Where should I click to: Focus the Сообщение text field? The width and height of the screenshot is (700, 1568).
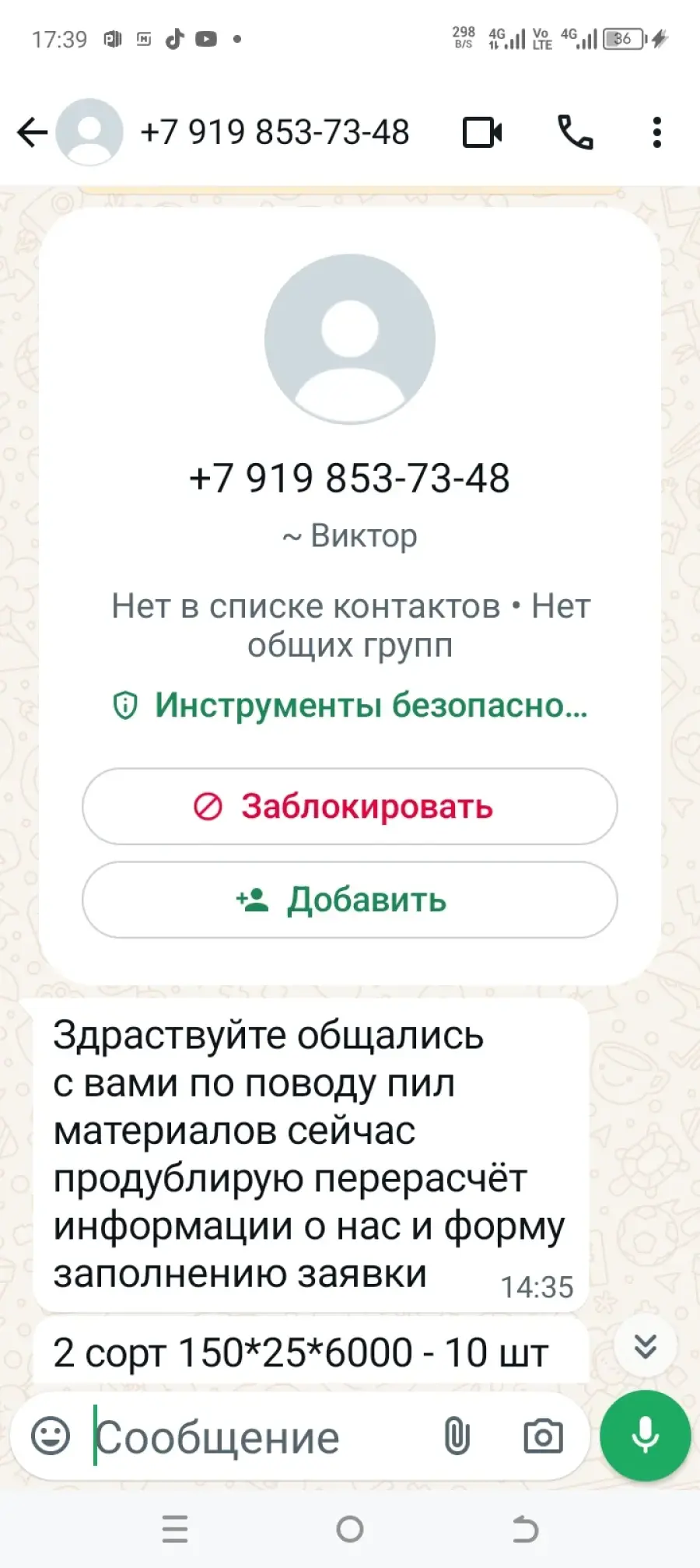point(257,1436)
